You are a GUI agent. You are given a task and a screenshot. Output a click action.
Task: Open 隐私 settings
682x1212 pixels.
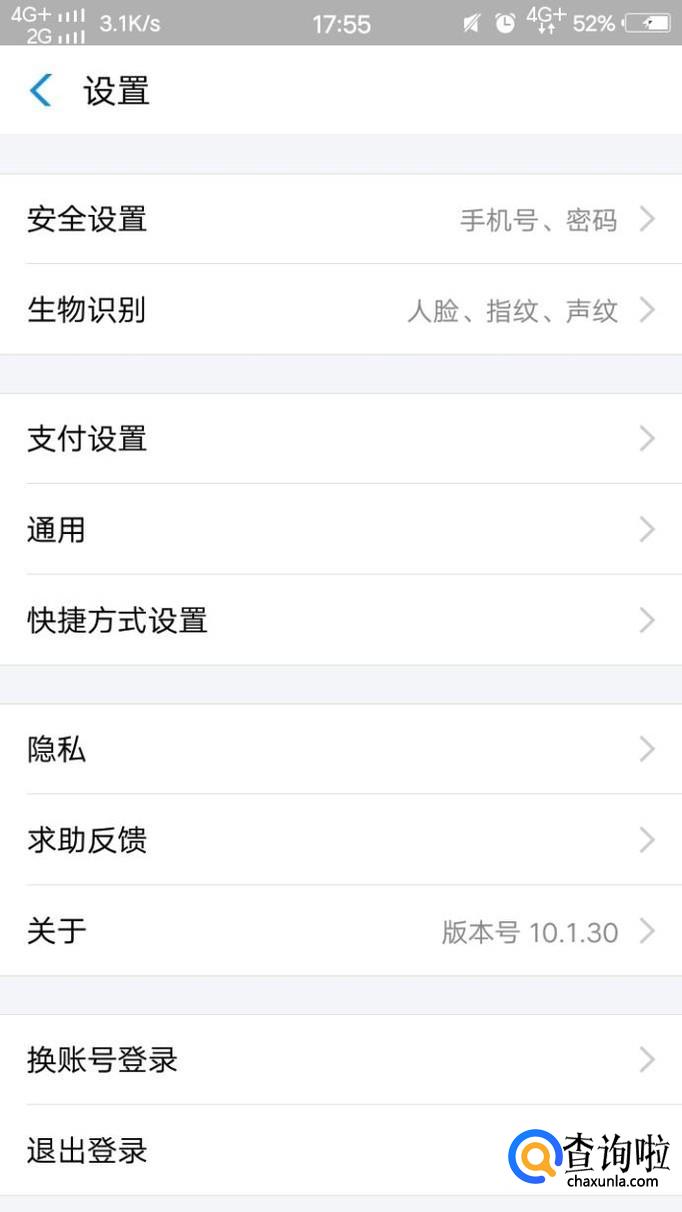(340, 750)
